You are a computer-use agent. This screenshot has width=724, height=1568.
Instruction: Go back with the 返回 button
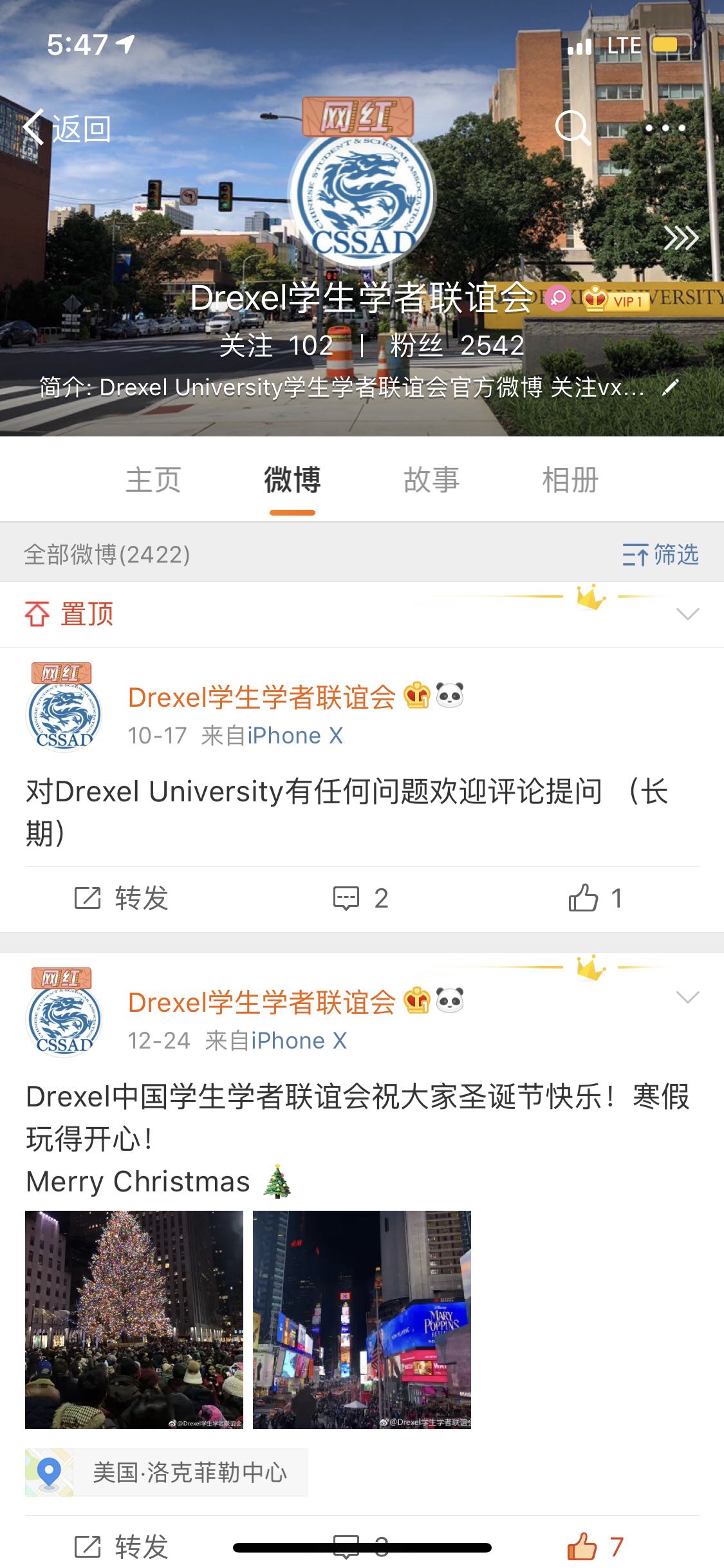[67, 129]
